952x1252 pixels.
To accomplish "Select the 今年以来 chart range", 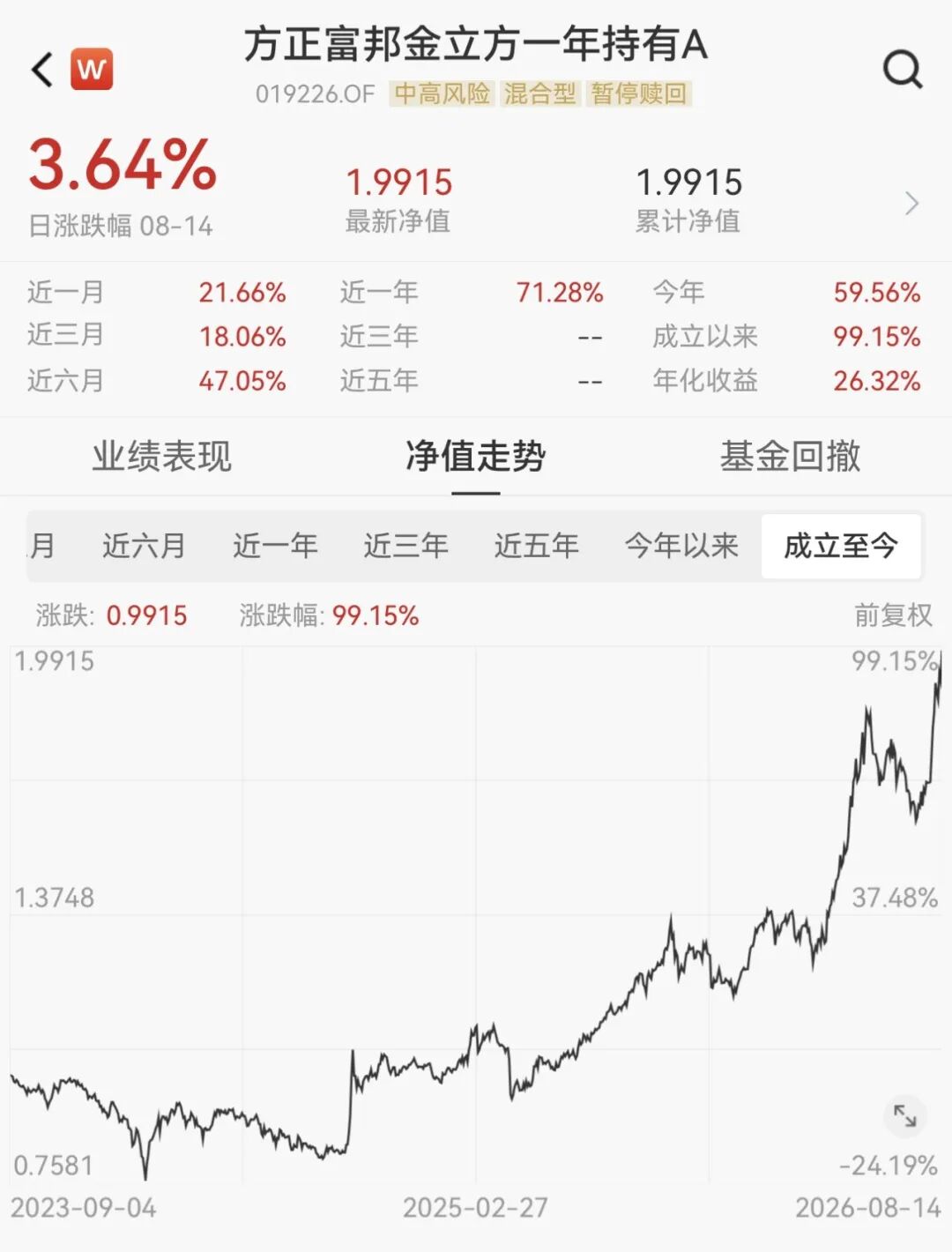I will tap(681, 546).
